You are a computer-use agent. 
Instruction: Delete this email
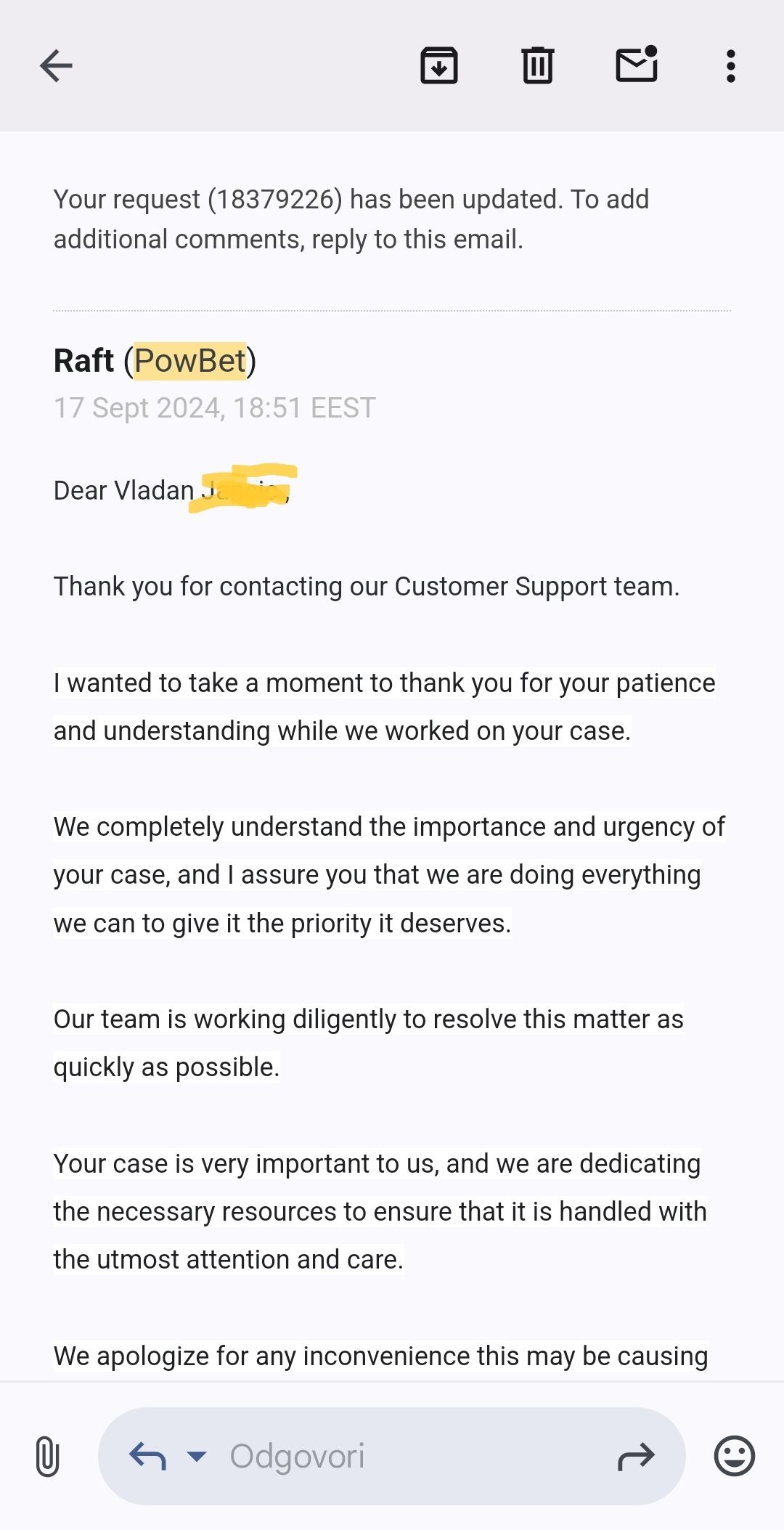[x=538, y=66]
